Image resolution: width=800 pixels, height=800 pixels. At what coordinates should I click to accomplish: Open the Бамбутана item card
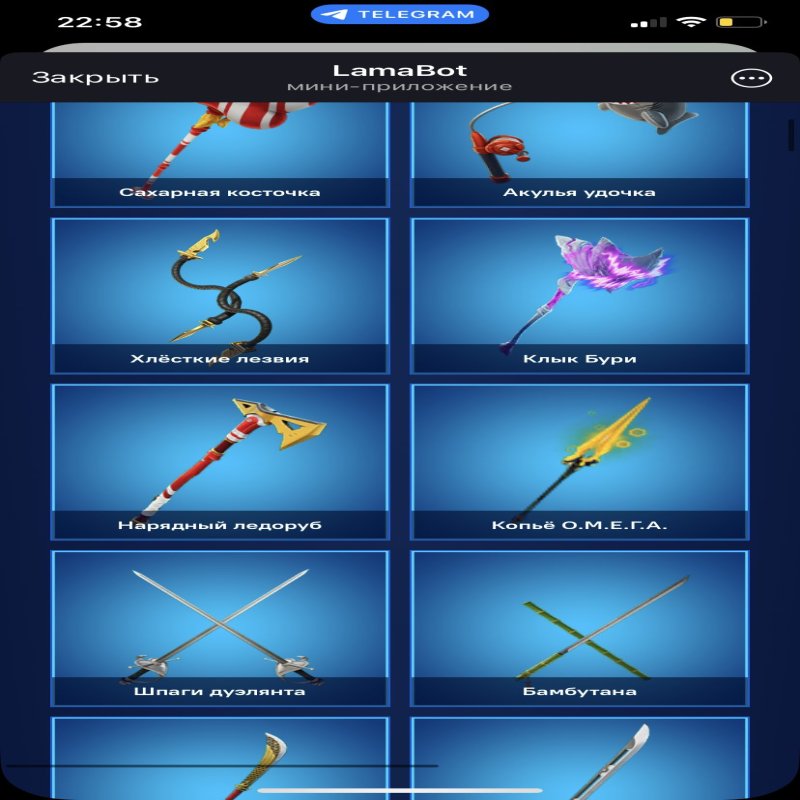579,628
